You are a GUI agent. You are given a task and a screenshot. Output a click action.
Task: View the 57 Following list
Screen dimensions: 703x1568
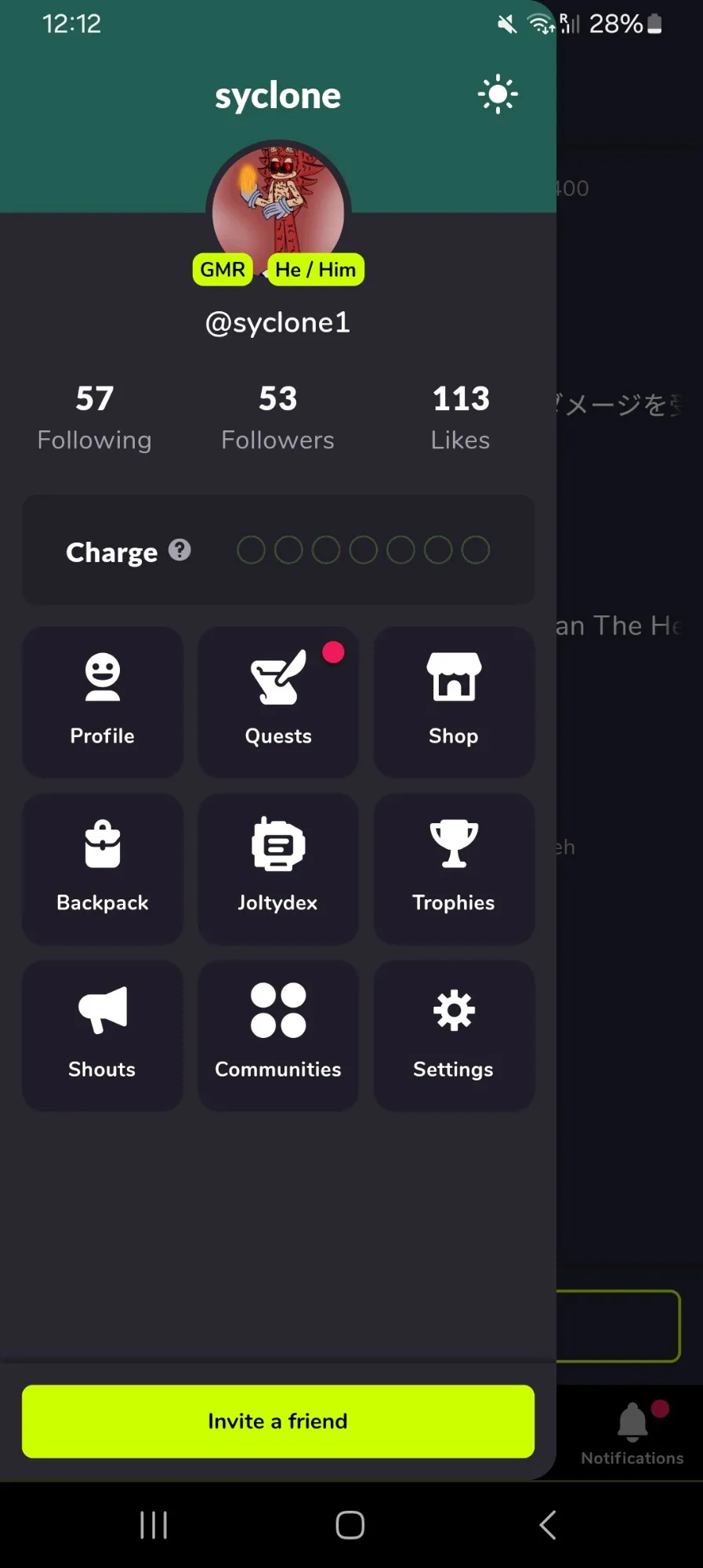tap(94, 418)
